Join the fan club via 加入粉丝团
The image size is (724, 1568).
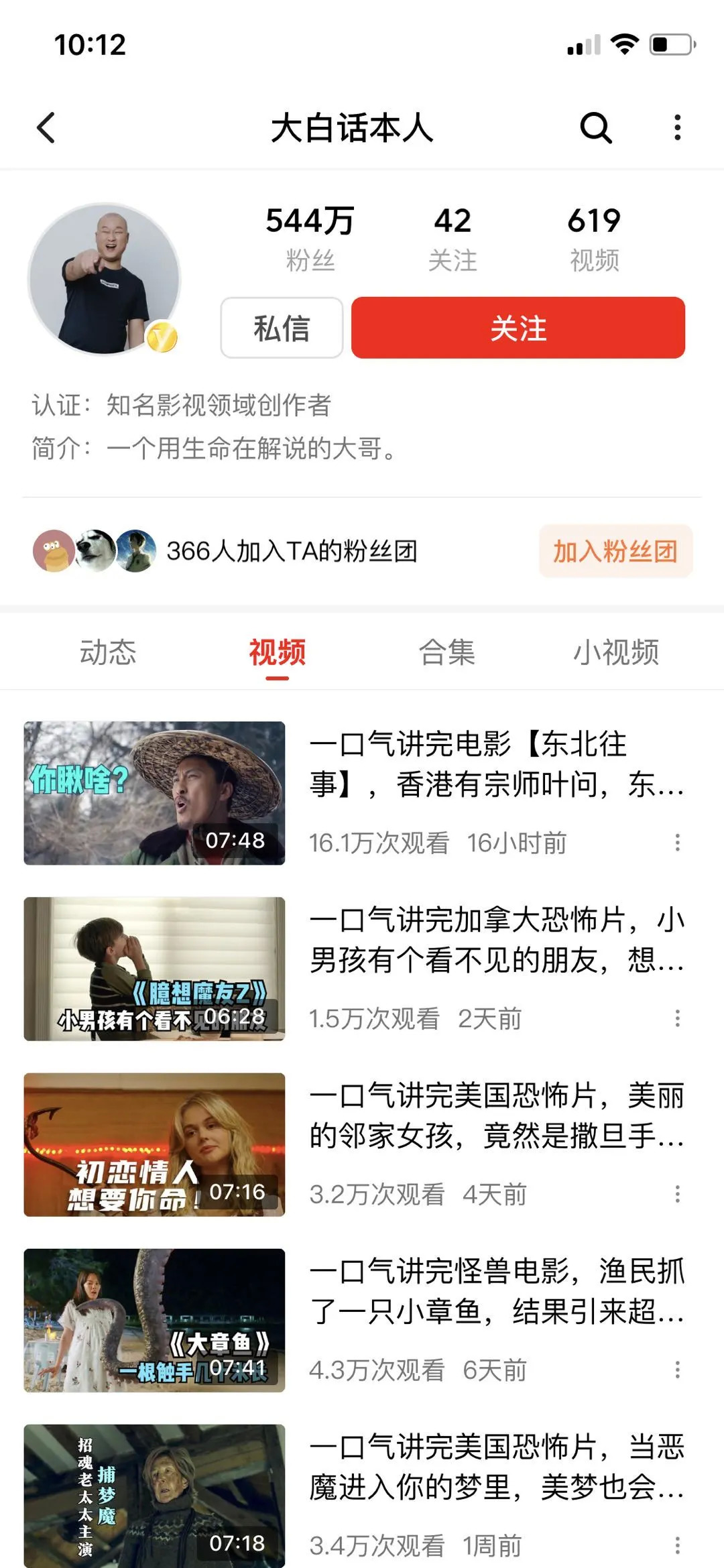click(615, 551)
